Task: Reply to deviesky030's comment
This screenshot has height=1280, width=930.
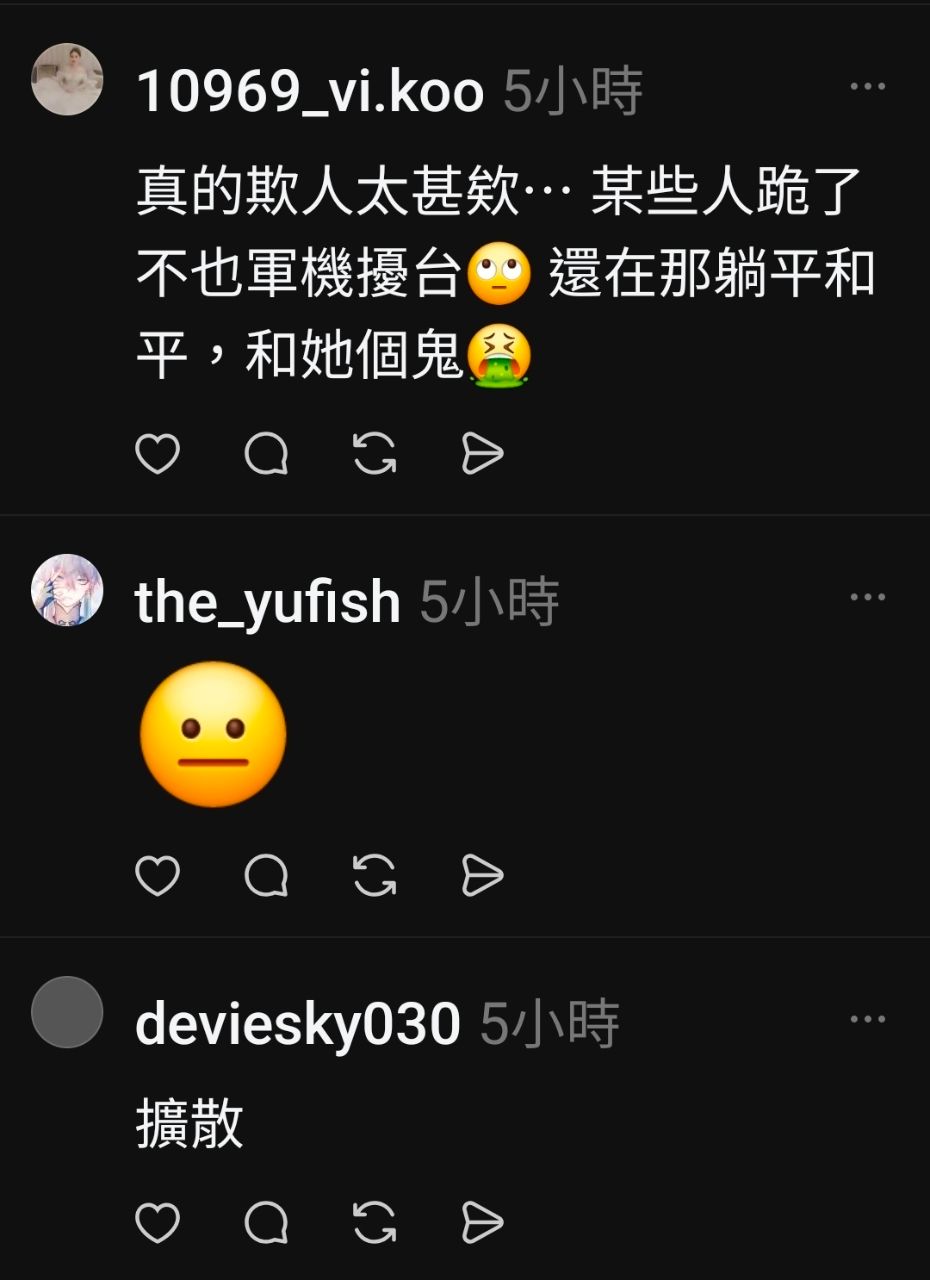Action: coord(266,1223)
